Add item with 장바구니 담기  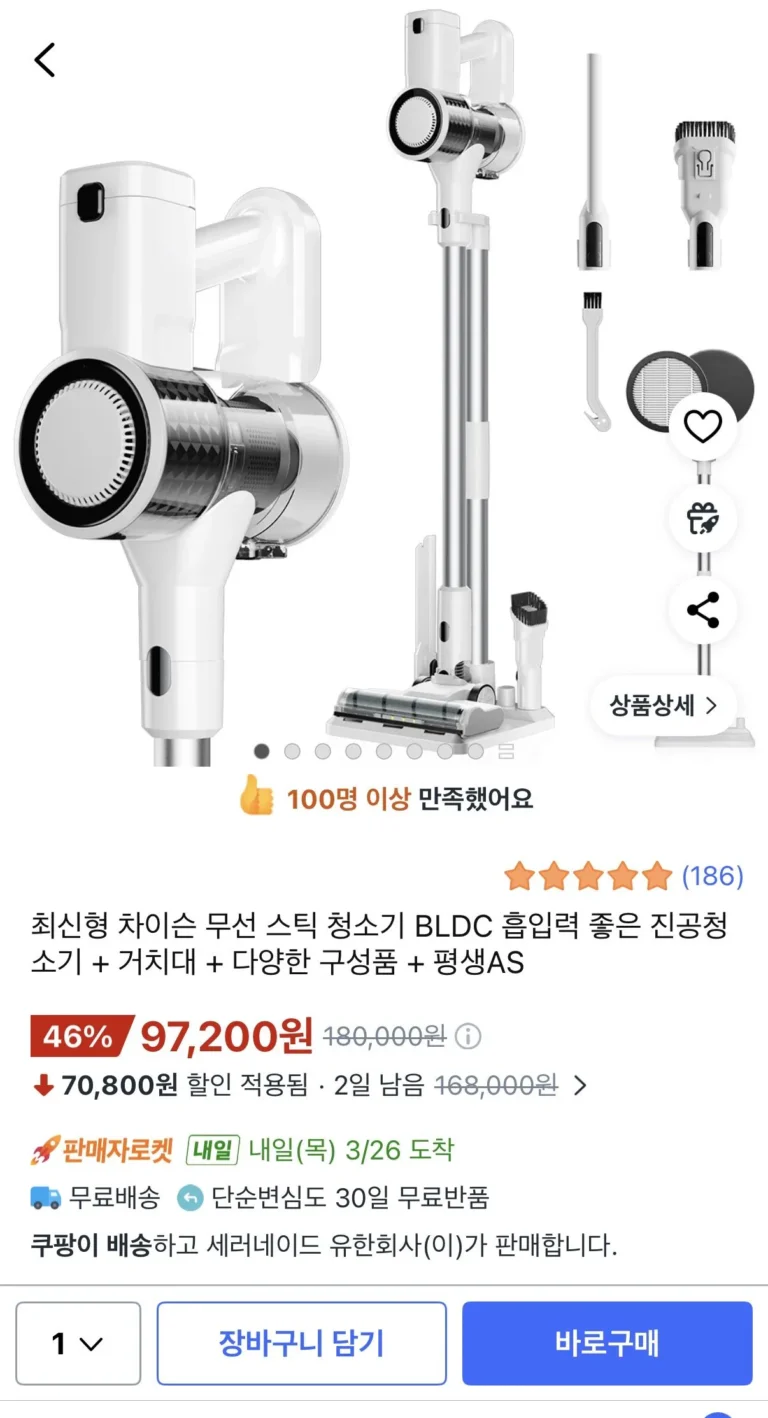[301, 1343]
